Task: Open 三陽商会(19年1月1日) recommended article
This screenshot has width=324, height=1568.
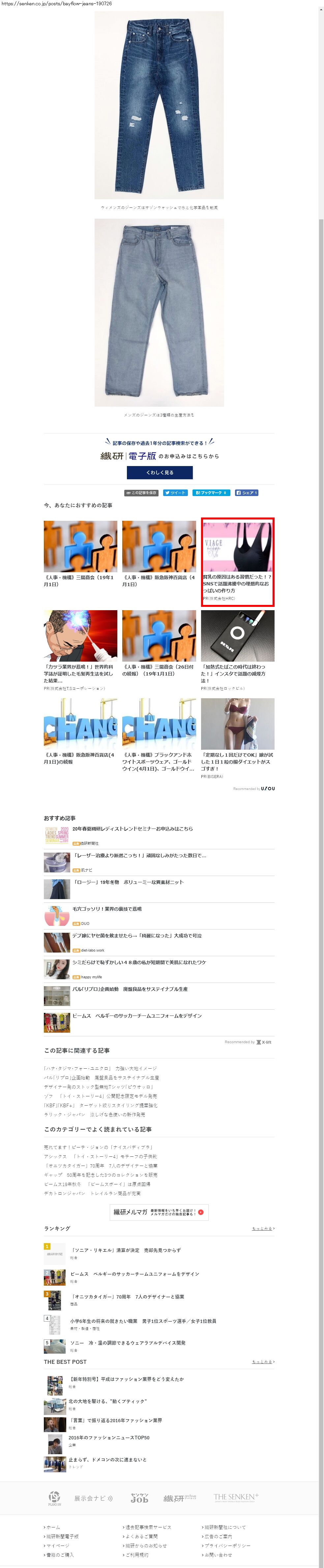Action: (80, 554)
